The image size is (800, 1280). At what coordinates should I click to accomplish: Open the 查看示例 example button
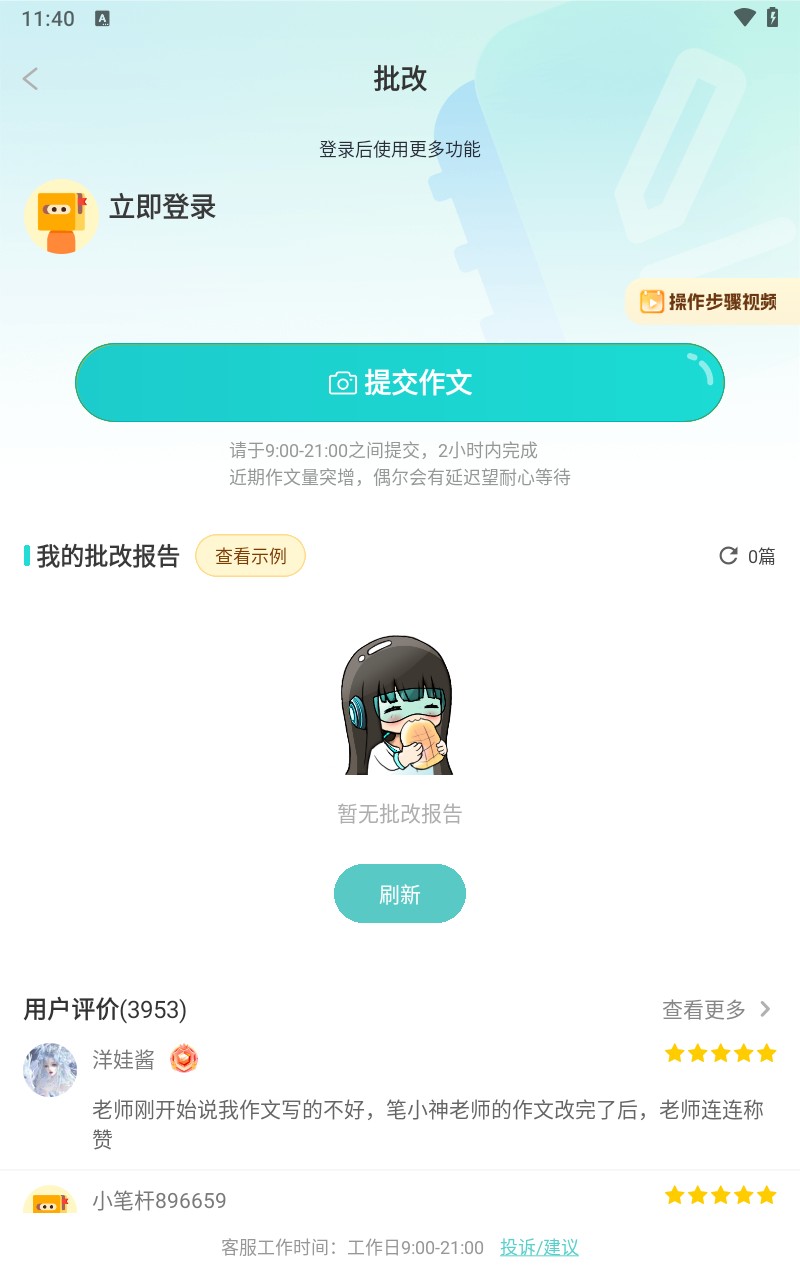250,556
